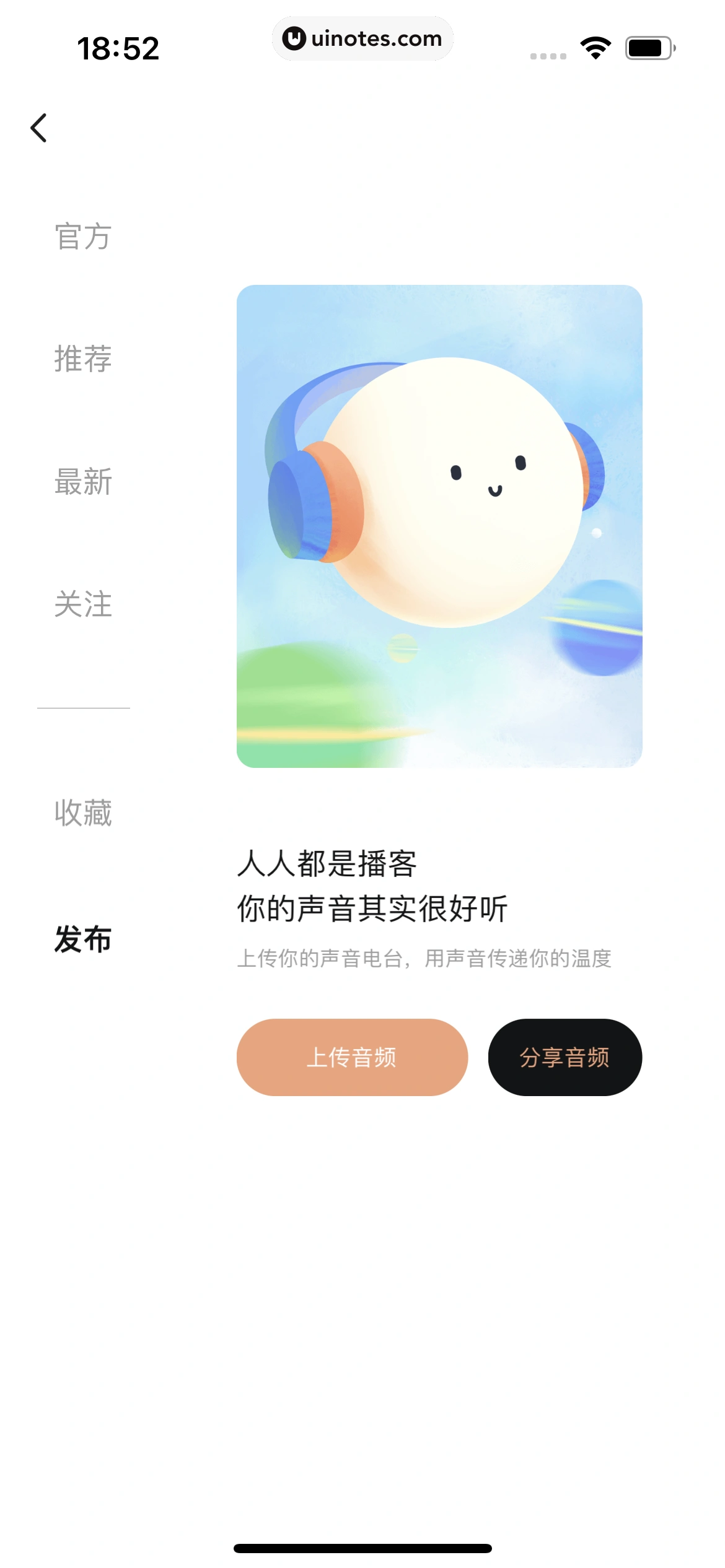Select the 官方 tab in sidebar
The image size is (725, 1568).
(x=82, y=237)
